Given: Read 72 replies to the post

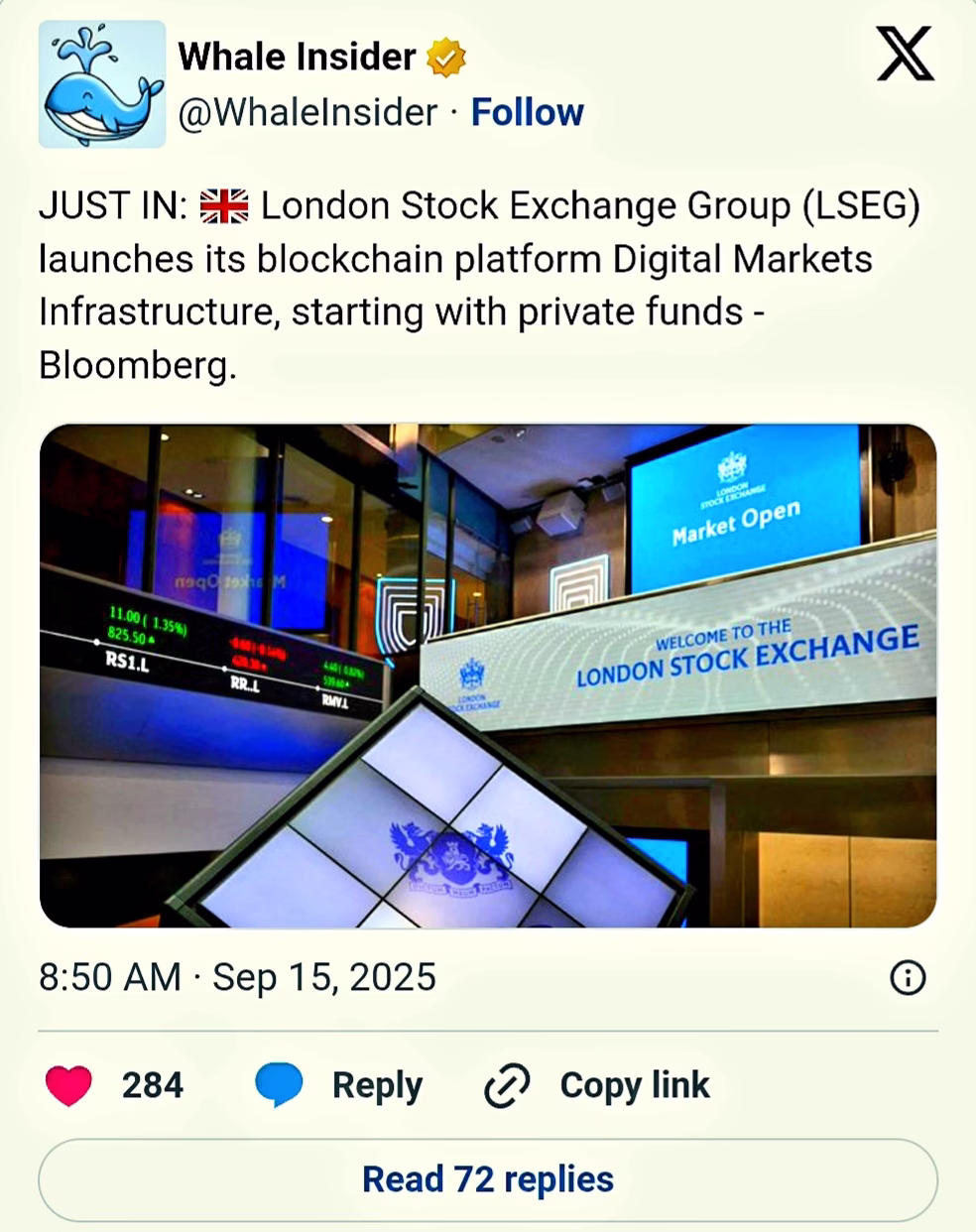Looking at the screenshot, I should click(x=488, y=1179).
